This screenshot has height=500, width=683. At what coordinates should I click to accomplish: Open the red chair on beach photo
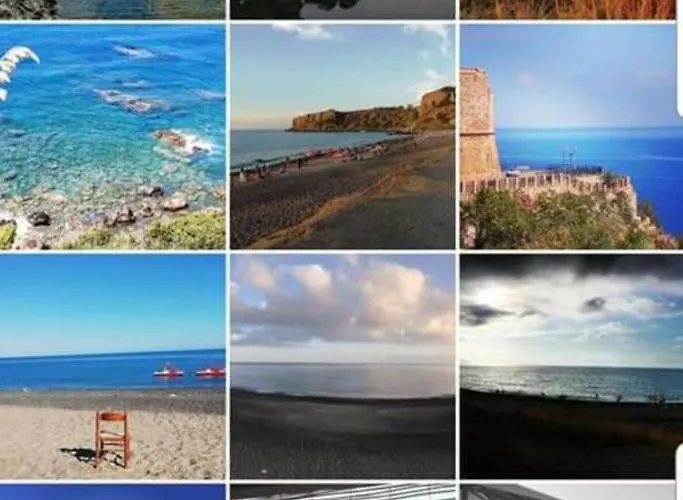pos(112,366)
